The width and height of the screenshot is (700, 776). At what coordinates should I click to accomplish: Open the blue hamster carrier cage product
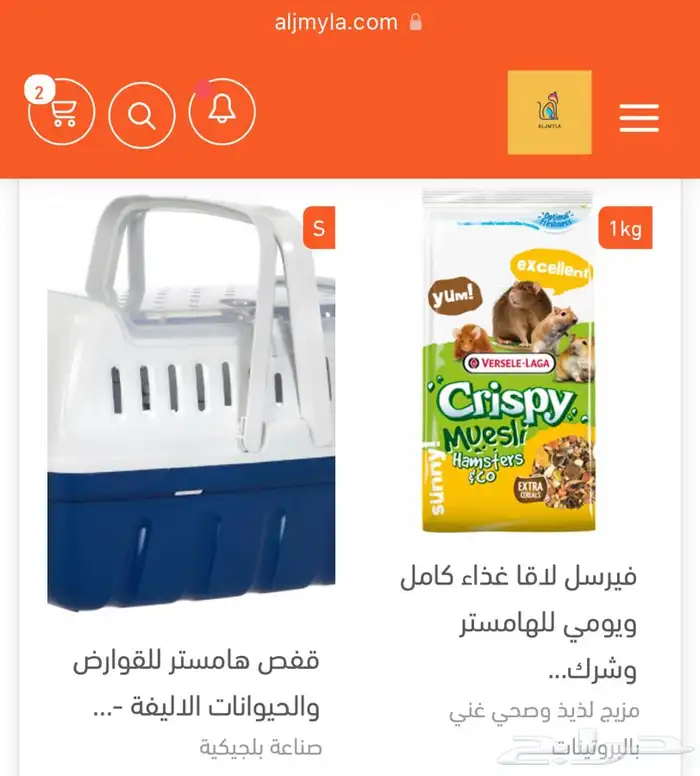(x=191, y=402)
